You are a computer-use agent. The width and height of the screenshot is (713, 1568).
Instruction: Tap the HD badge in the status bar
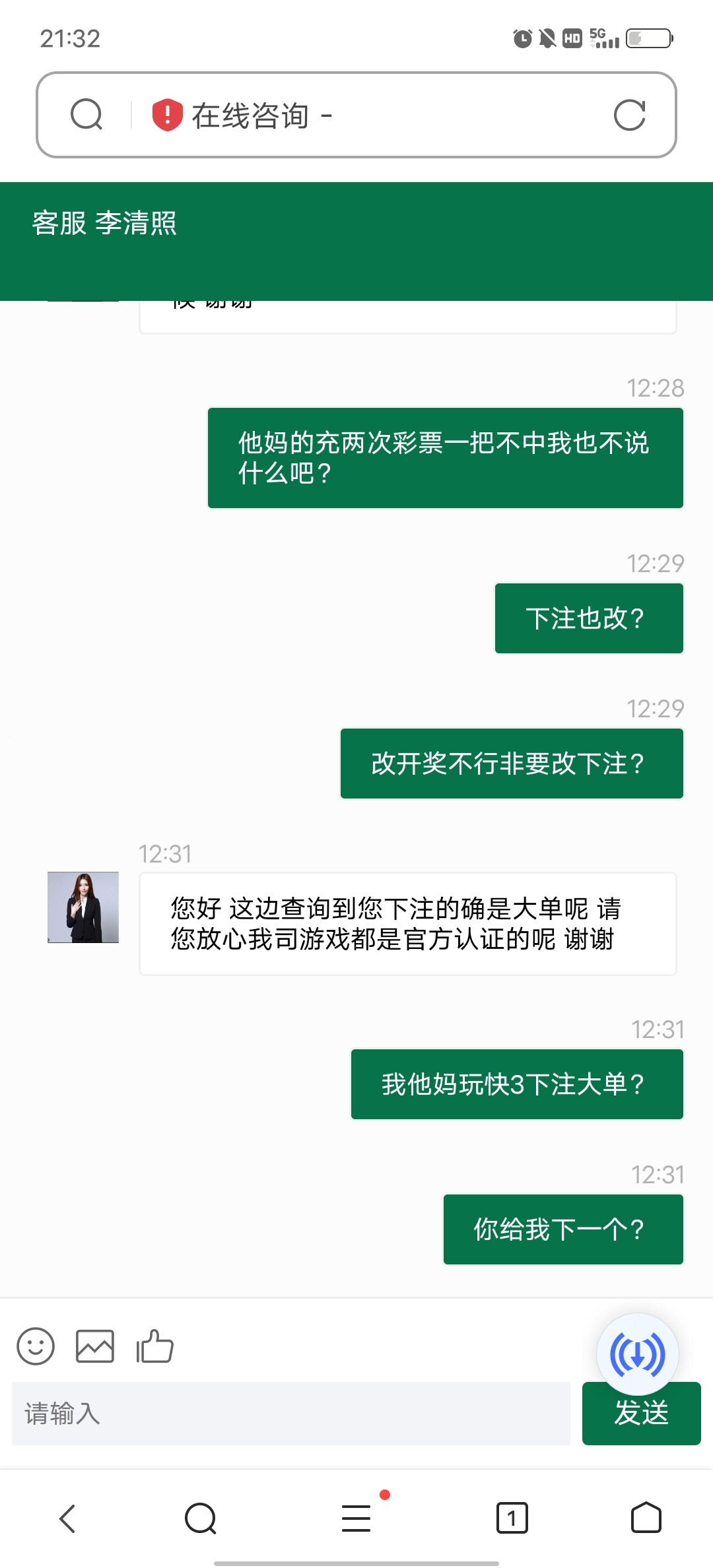[572, 38]
